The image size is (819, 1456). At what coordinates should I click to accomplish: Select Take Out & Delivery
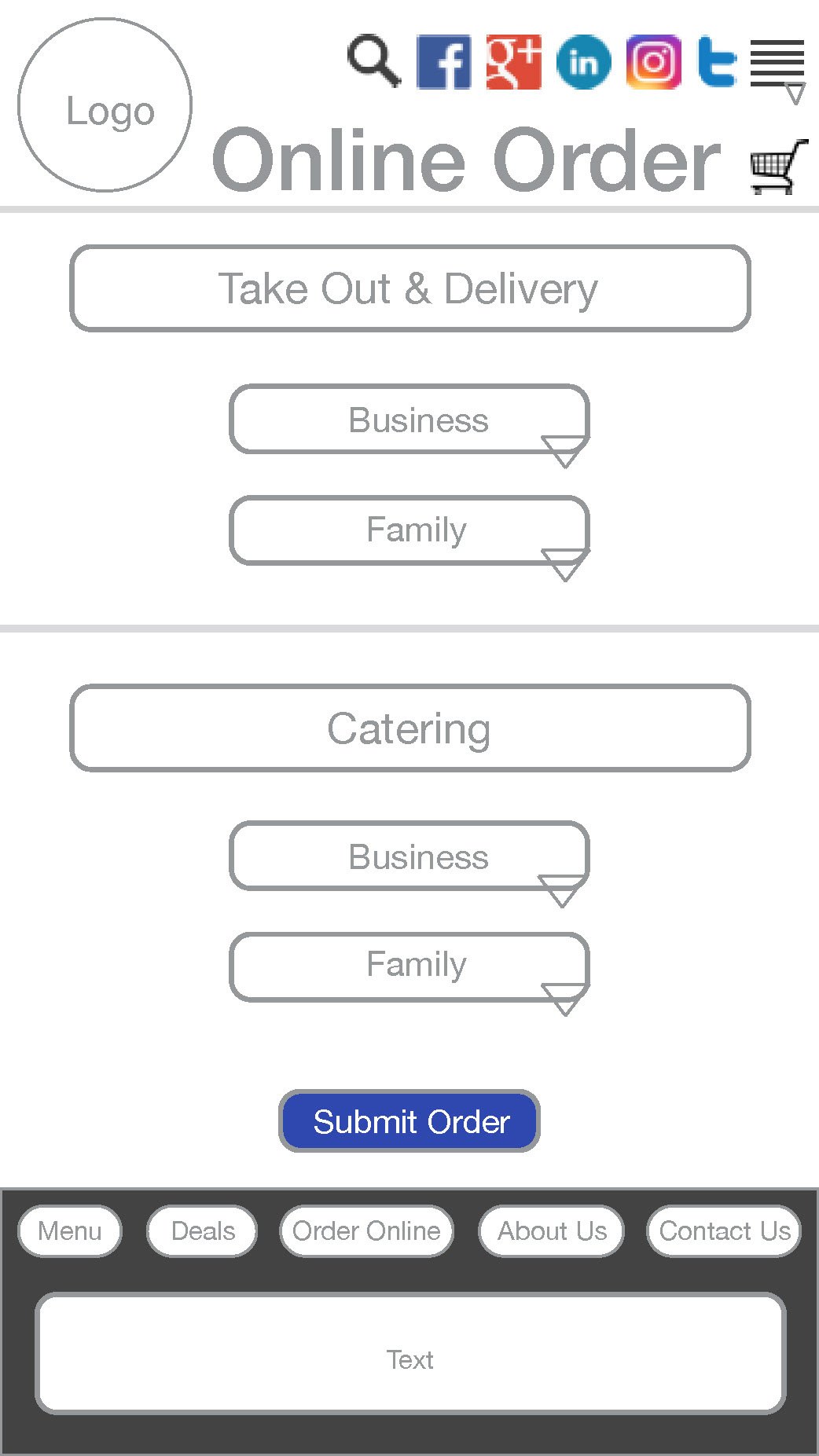(x=410, y=288)
